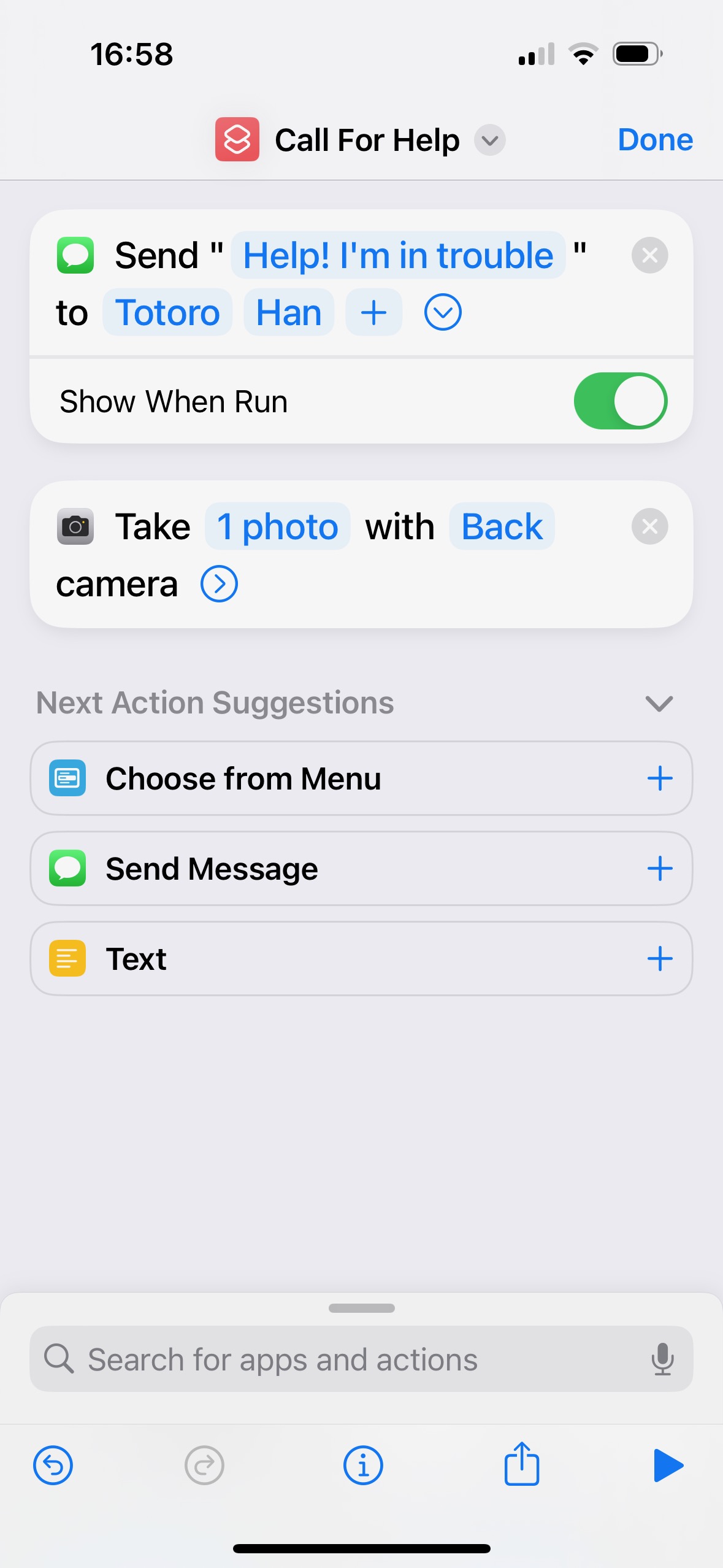Image resolution: width=723 pixels, height=1568 pixels.
Task: Turn off Show When Run
Action: click(621, 401)
